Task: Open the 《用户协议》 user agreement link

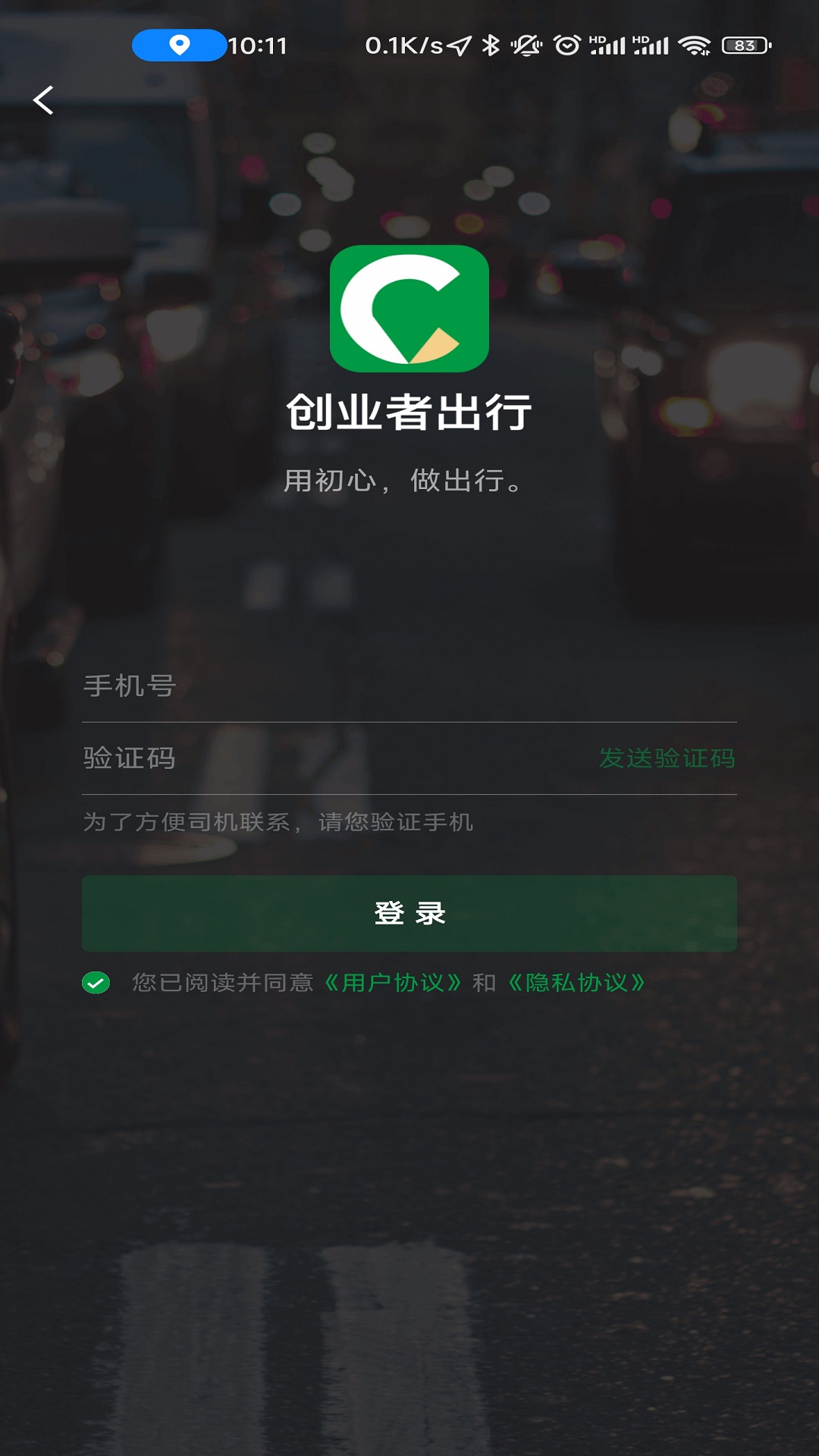Action: click(x=393, y=983)
